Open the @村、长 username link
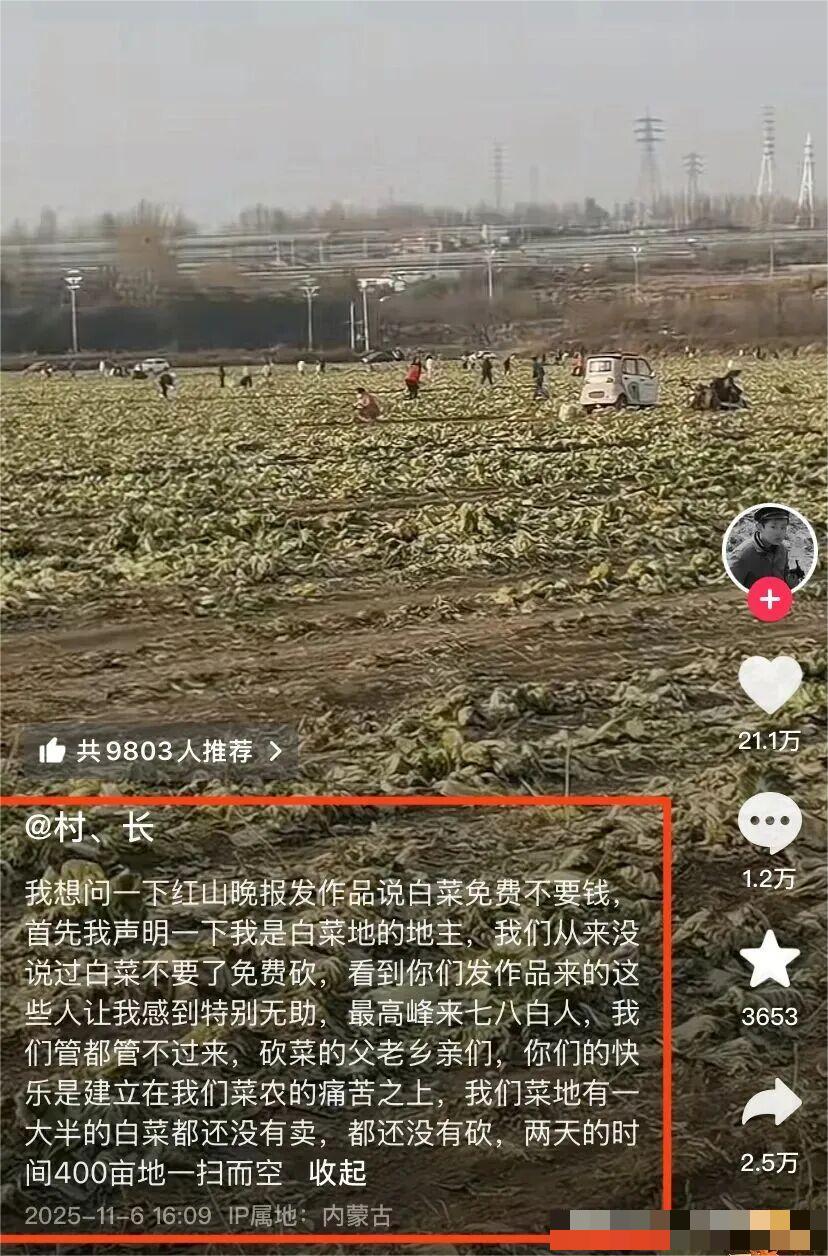Viewport: 828px width, 1256px height. pyautogui.click(x=90, y=828)
